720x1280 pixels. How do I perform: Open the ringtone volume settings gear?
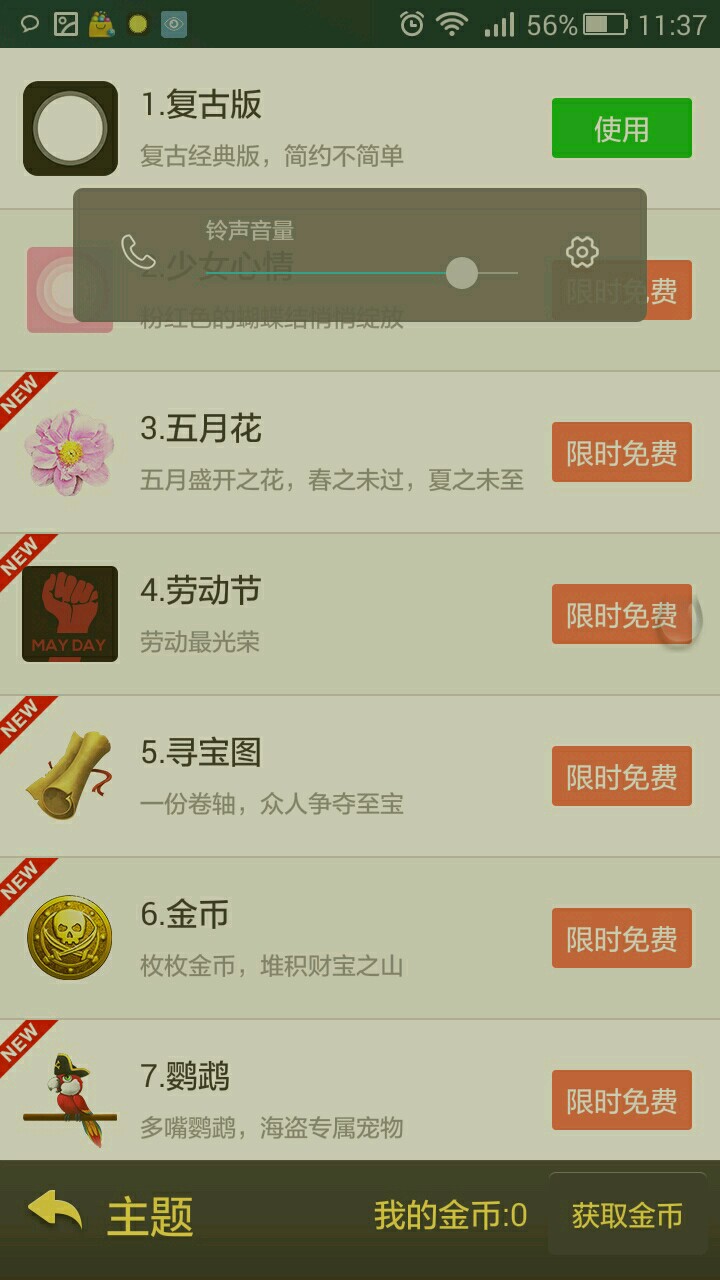582,252
